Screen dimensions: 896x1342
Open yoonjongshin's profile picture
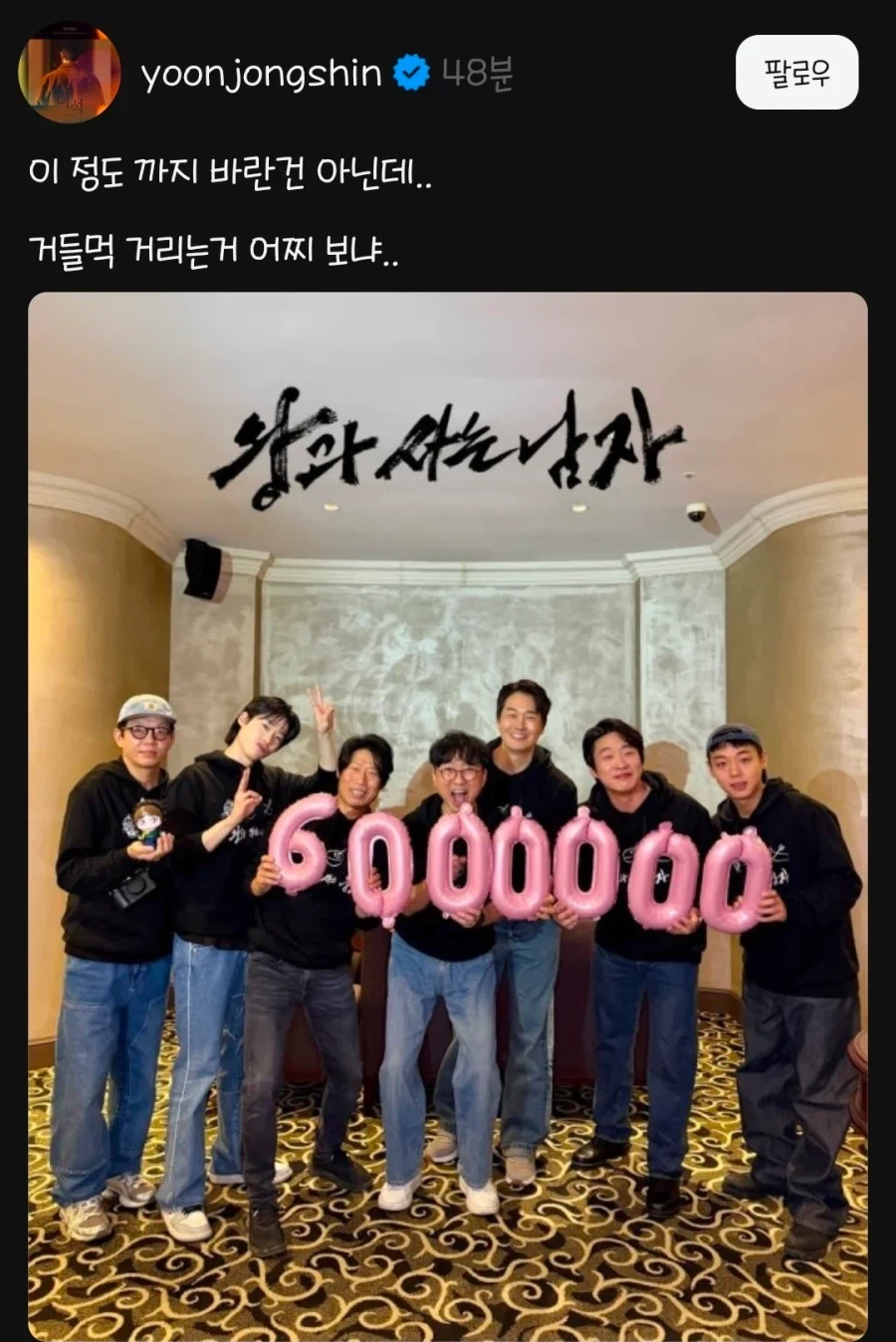(x=70, y=73)
